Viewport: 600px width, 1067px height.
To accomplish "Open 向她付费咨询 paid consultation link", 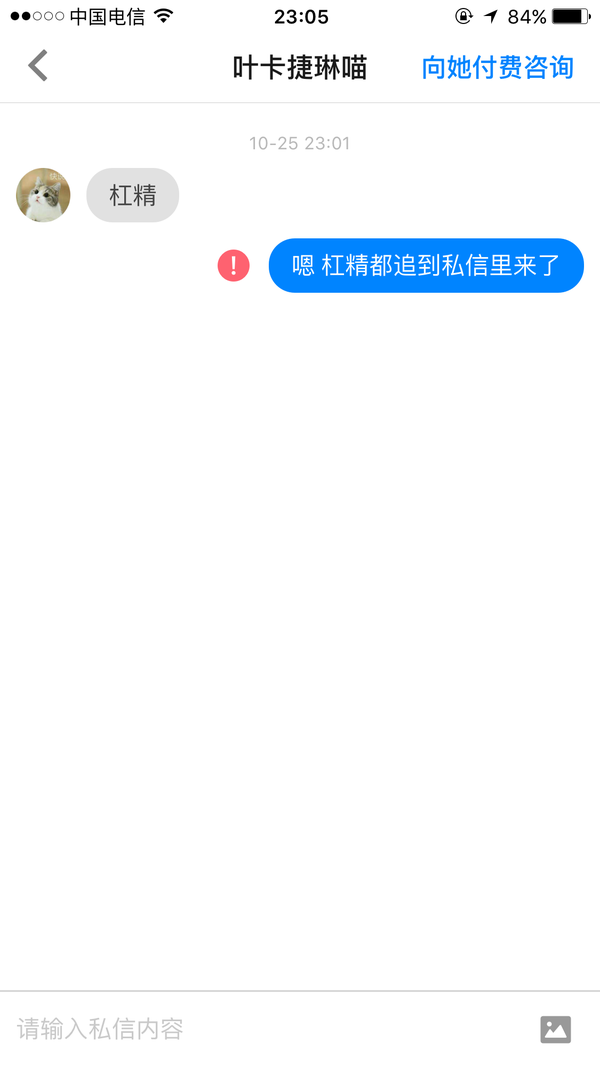I will 497,67.
